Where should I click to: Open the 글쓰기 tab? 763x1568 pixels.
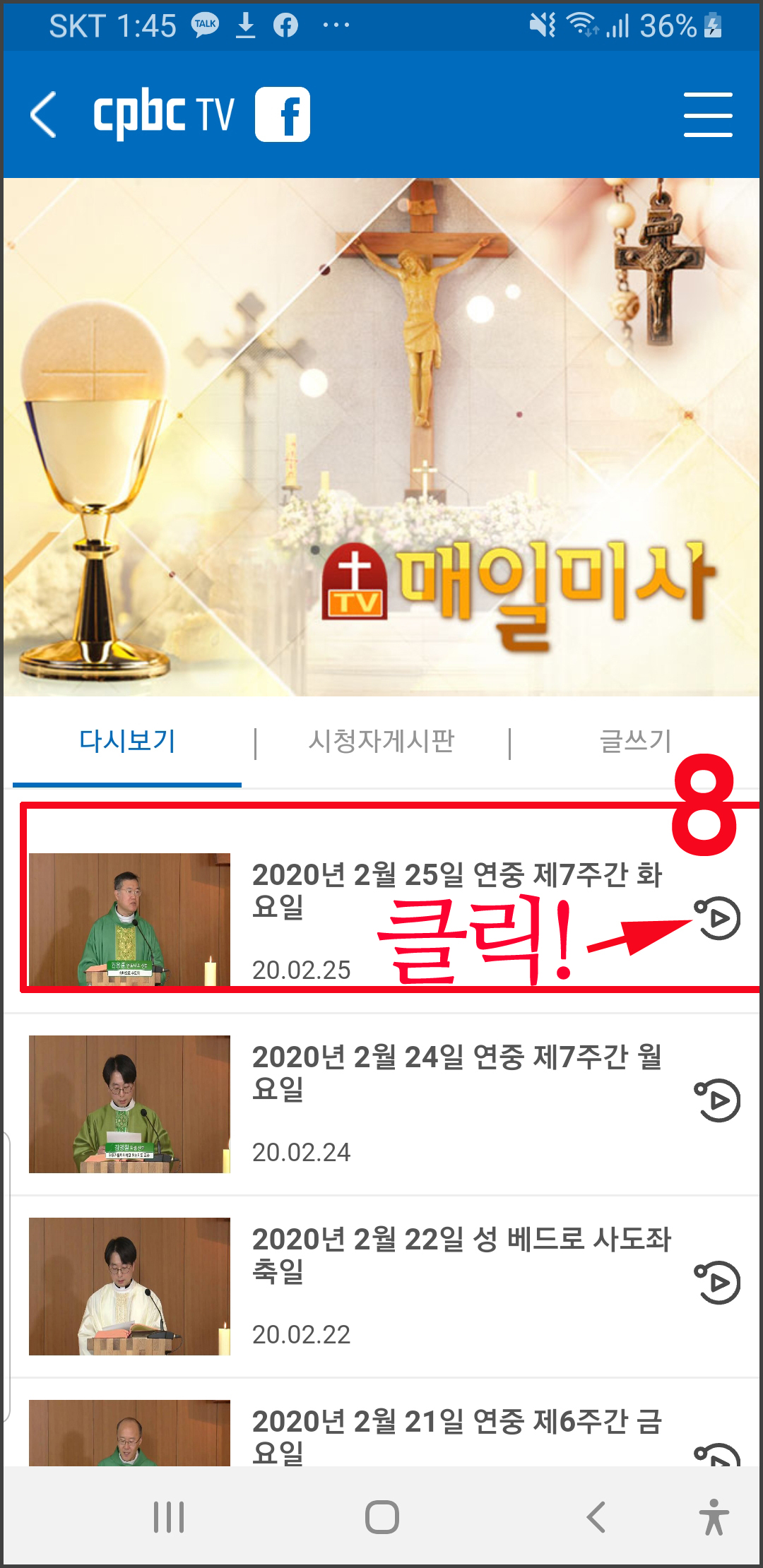[x=634, y=742]
